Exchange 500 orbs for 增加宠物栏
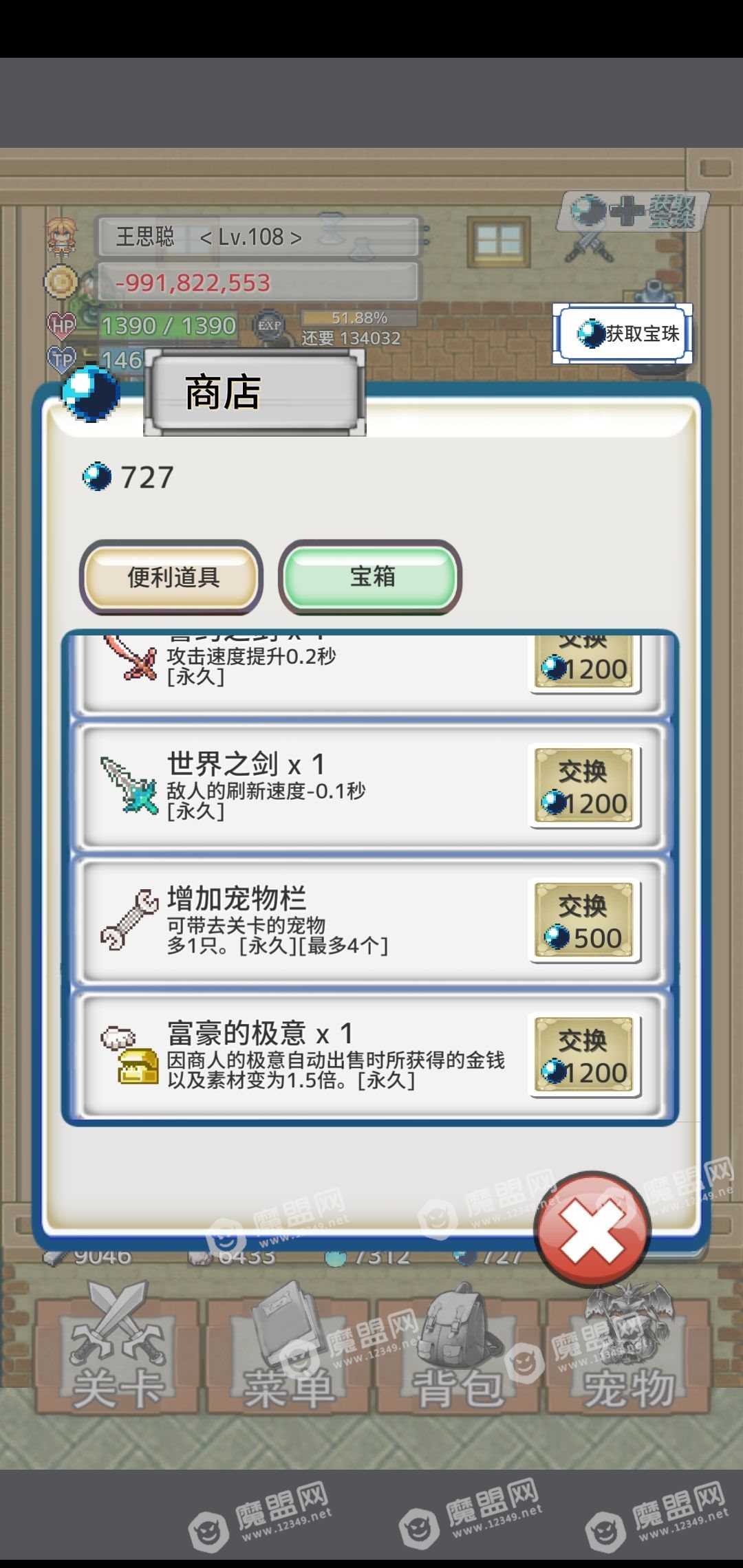 [x=585, y=922]
